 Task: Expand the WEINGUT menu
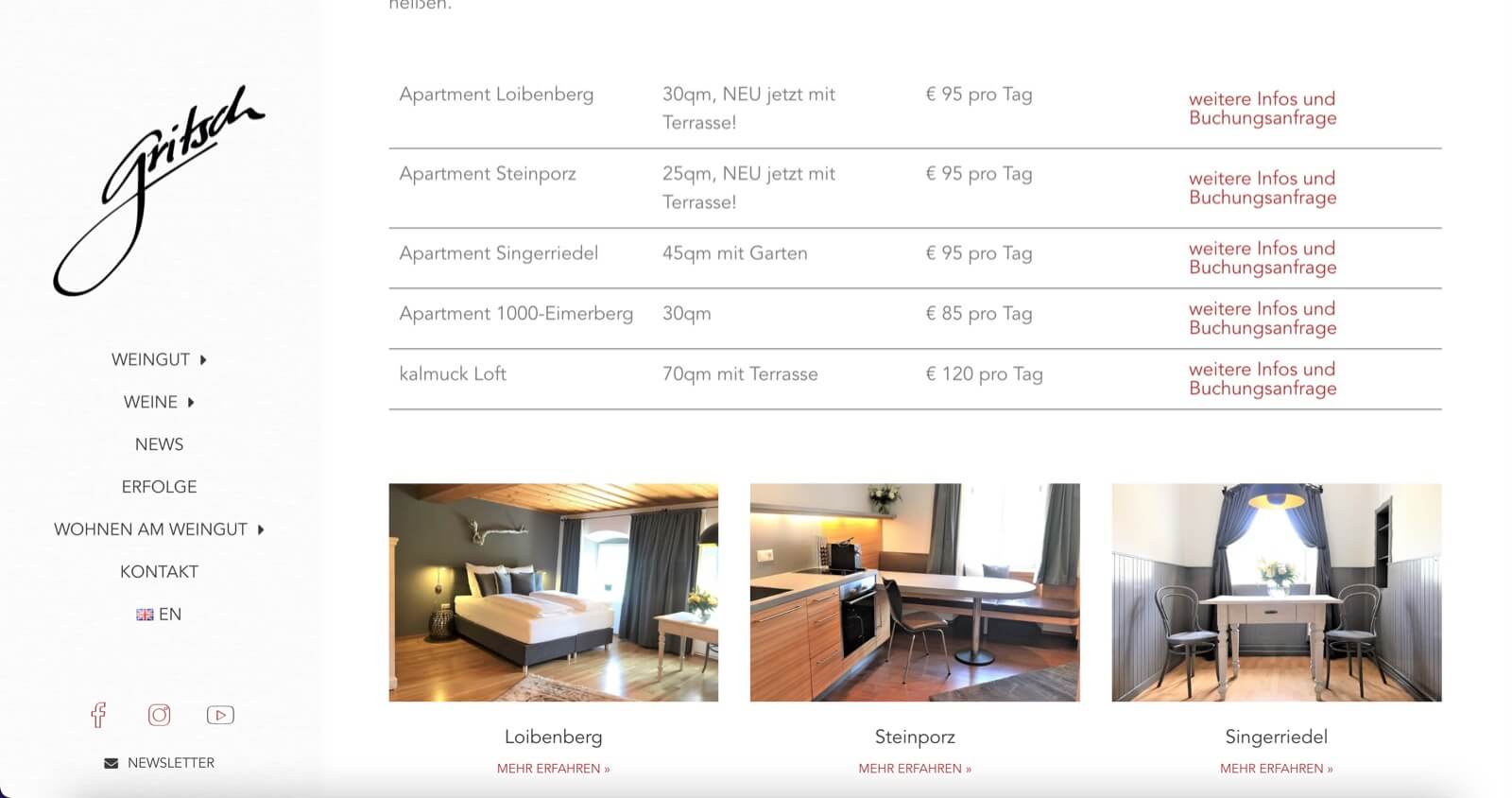pos(158,359)
